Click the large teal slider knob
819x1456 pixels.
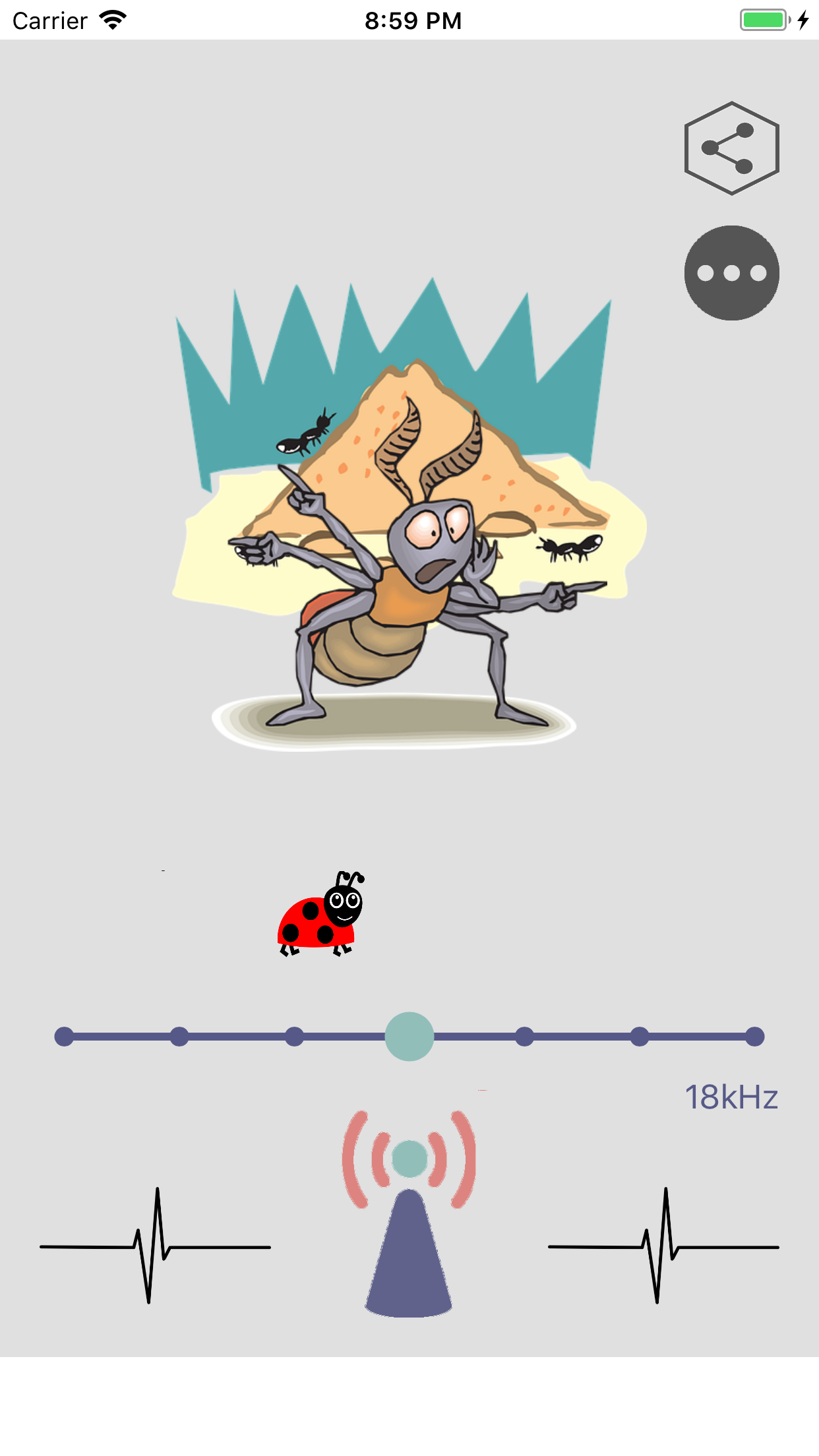pyautogui.click(x=409, y=1036)
